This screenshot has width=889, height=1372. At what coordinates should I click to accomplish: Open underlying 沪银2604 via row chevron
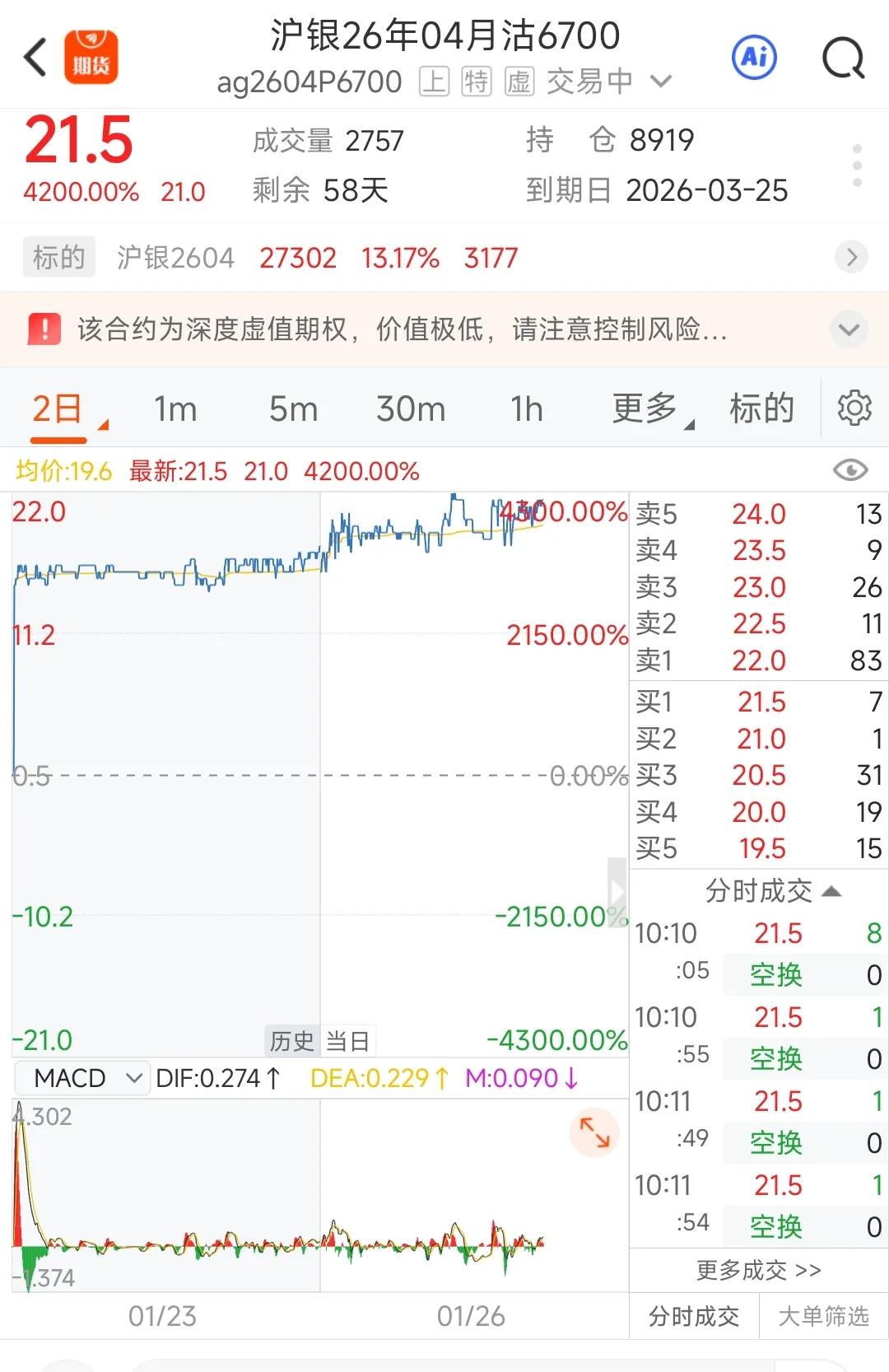click(852, 257)
